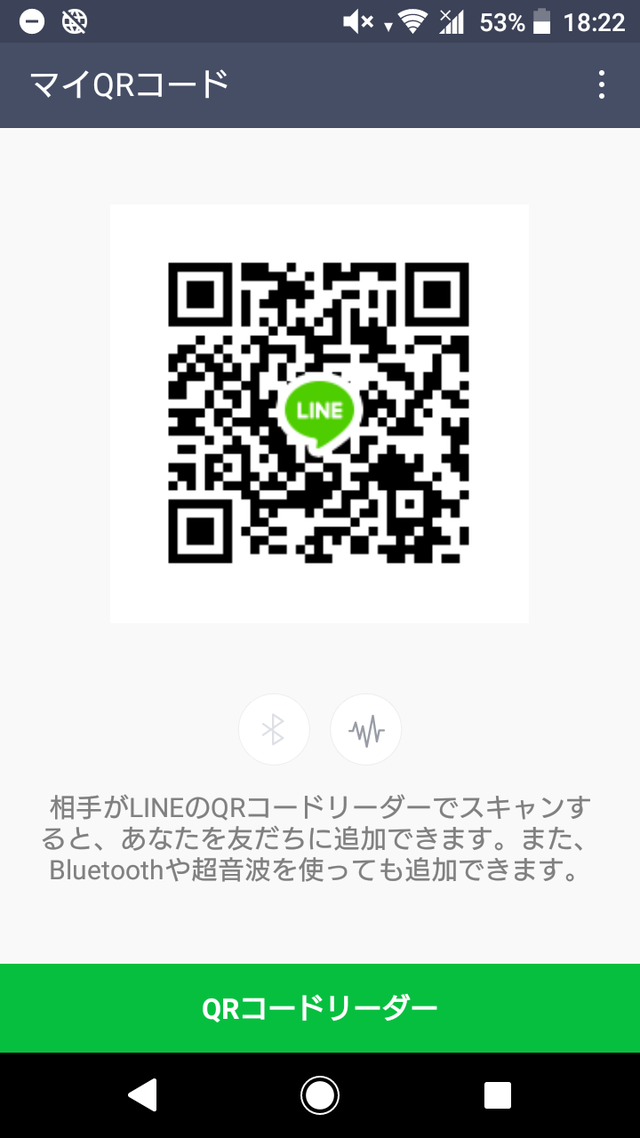Tap the ultrasonic sound wave icon

pyautogui.click(x=366, y=729)
